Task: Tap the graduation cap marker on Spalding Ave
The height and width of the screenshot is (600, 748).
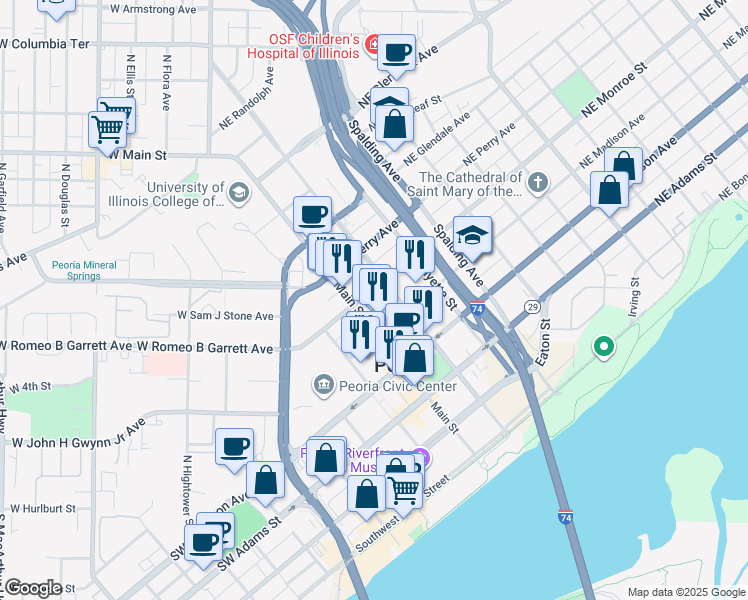Action: coord(472,237)
